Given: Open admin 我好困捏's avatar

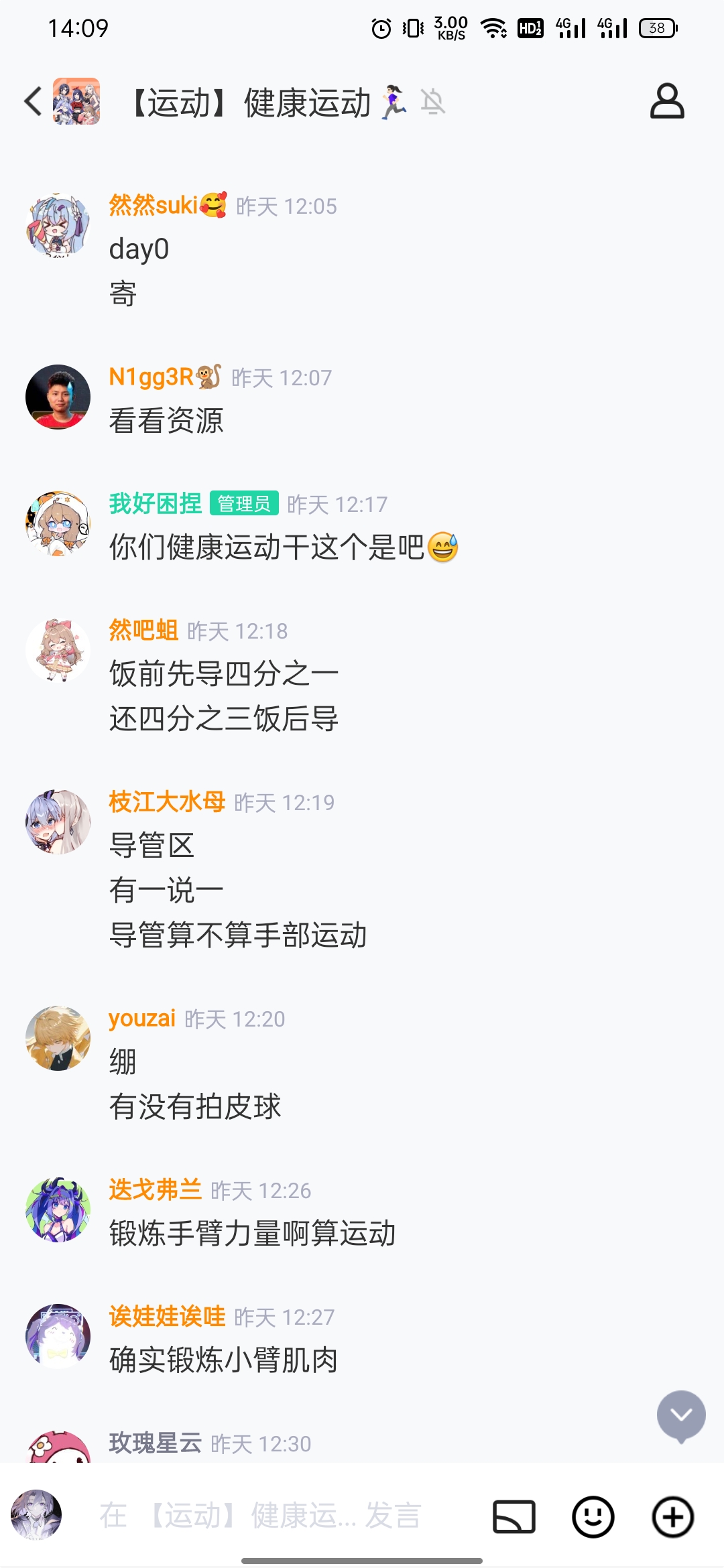Looking at the screenshot, I should [x=58, y=523].
